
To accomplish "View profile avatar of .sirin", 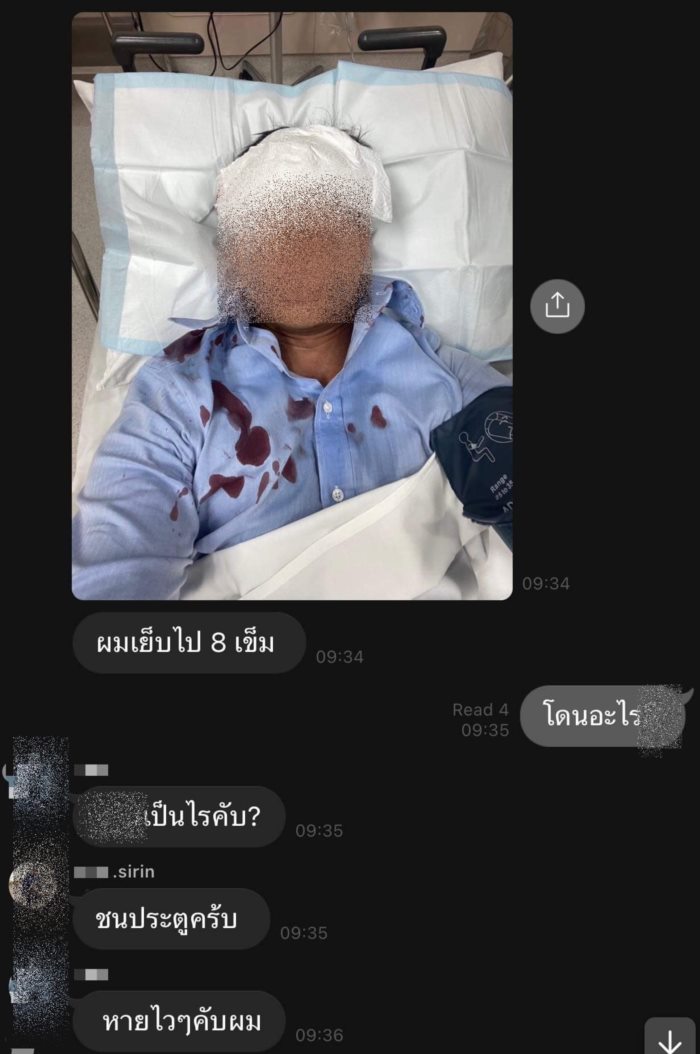I will coord(34,885).
